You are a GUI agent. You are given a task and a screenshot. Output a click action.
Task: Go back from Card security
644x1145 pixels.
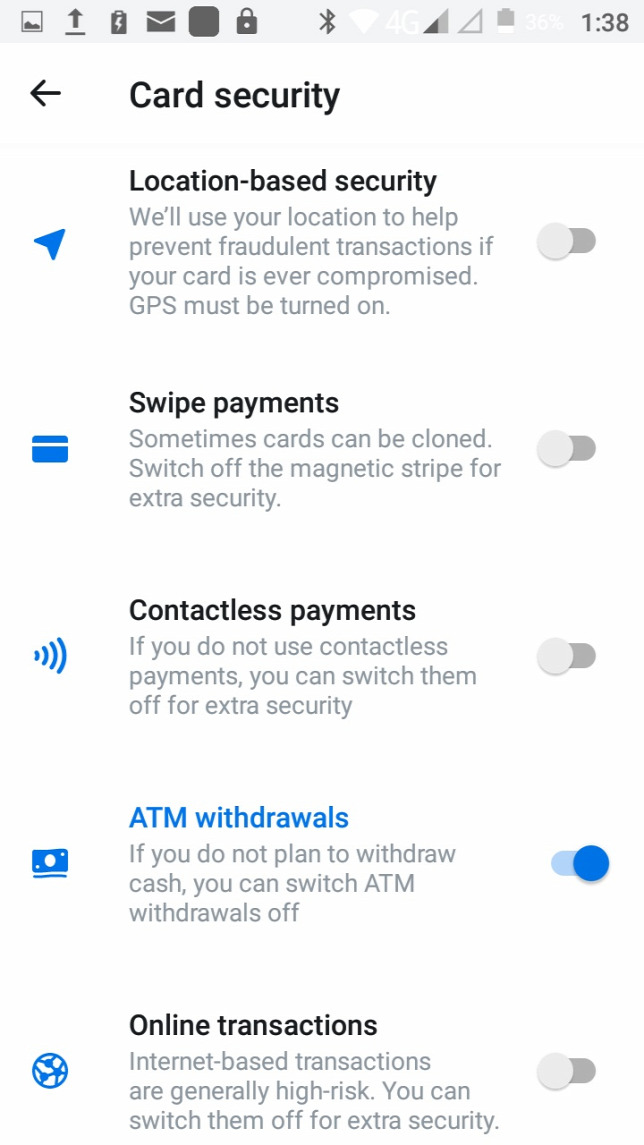(x=45, y=93)
